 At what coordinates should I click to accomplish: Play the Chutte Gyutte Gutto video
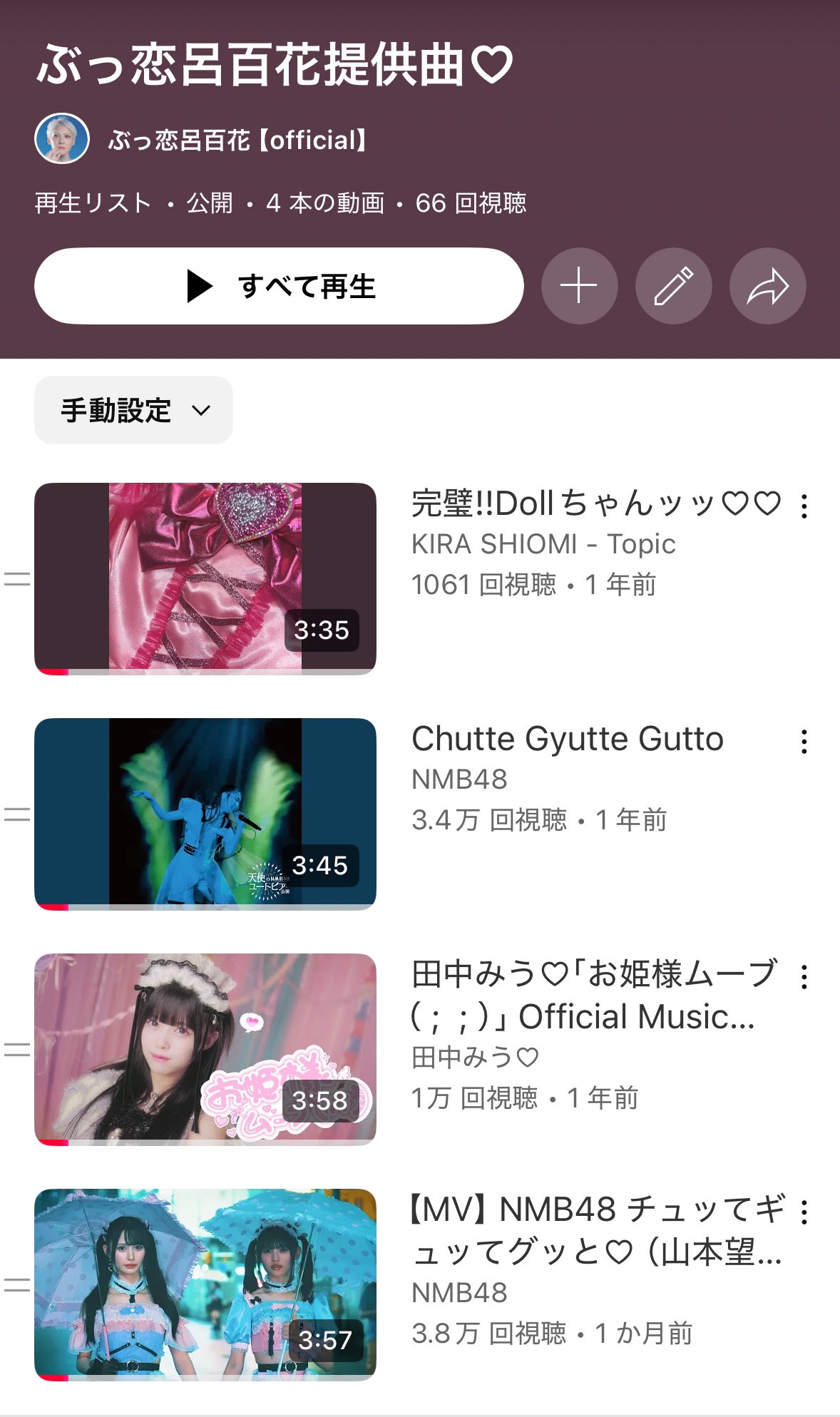(x=205, y=814)
